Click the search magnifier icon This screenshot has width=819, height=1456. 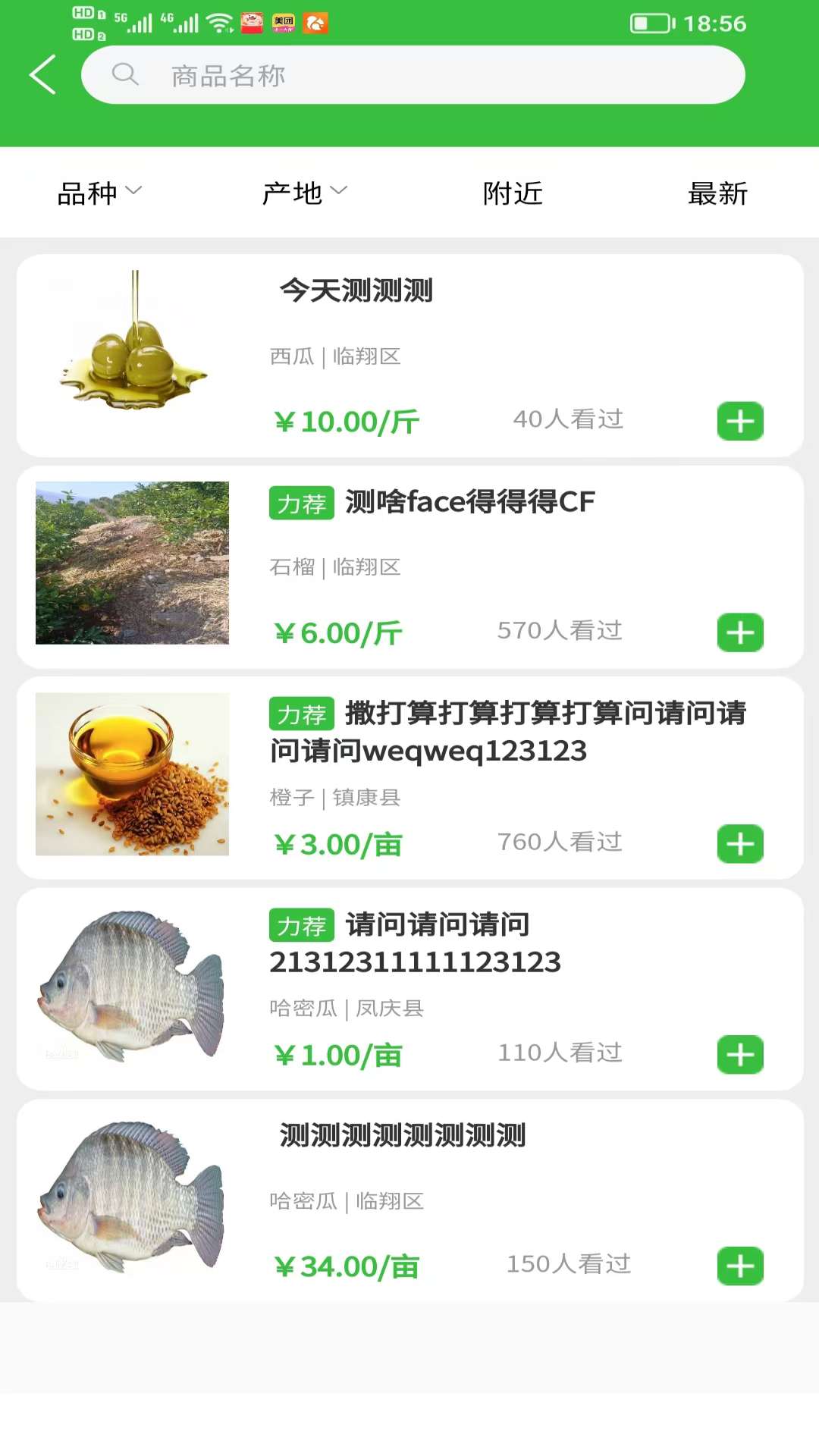point(127,74)
